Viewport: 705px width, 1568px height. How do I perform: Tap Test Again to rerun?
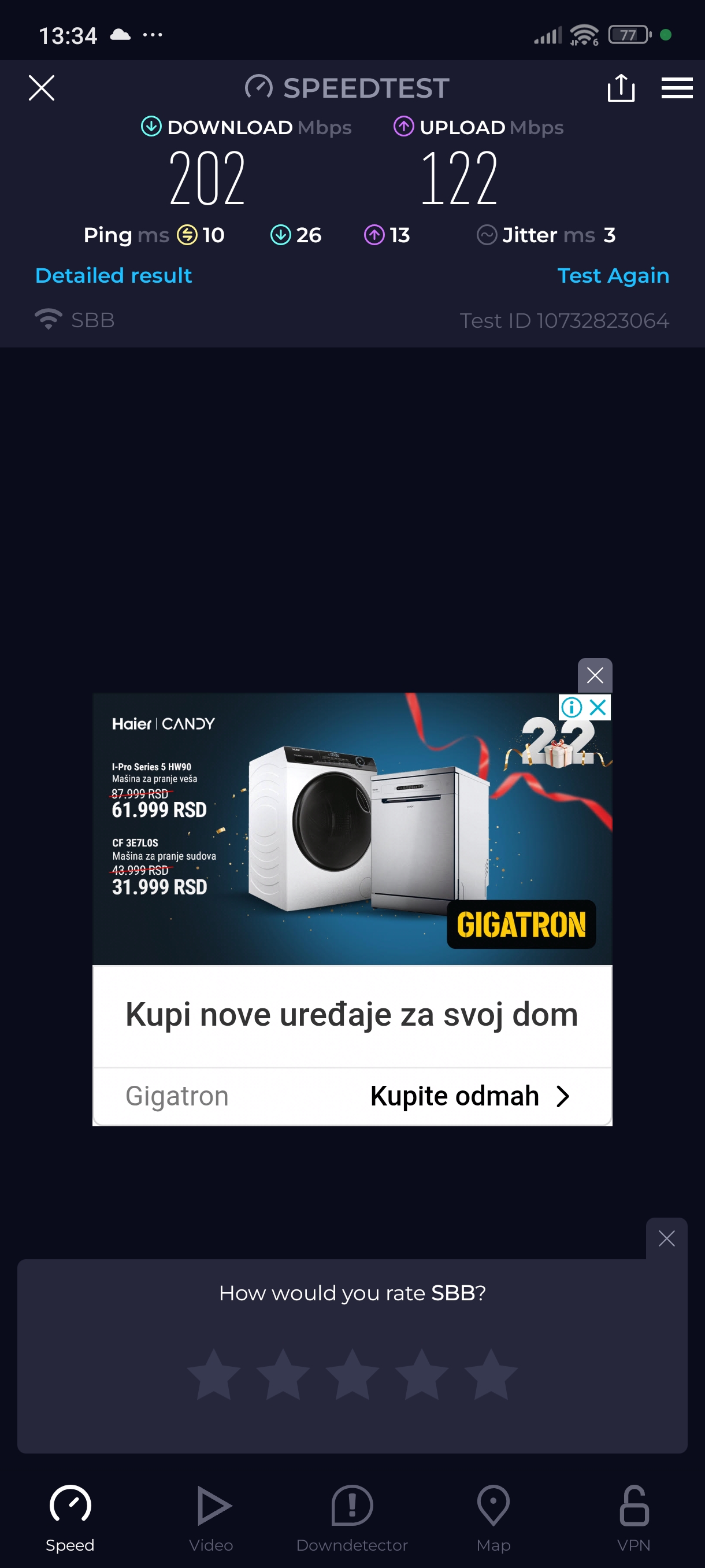pos(613,275)
